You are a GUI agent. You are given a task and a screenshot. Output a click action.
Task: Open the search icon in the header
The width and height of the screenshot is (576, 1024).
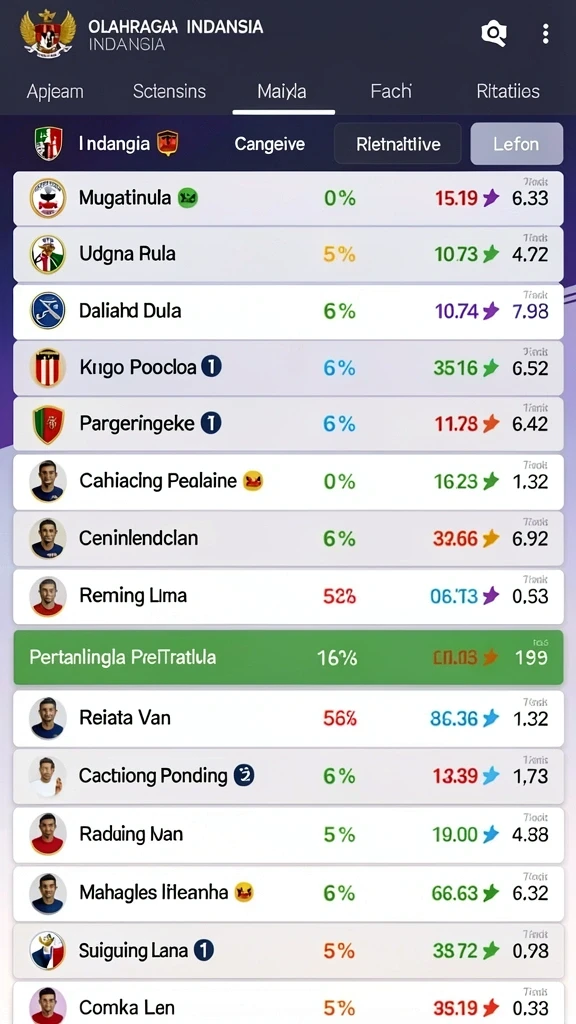[494, 33]
